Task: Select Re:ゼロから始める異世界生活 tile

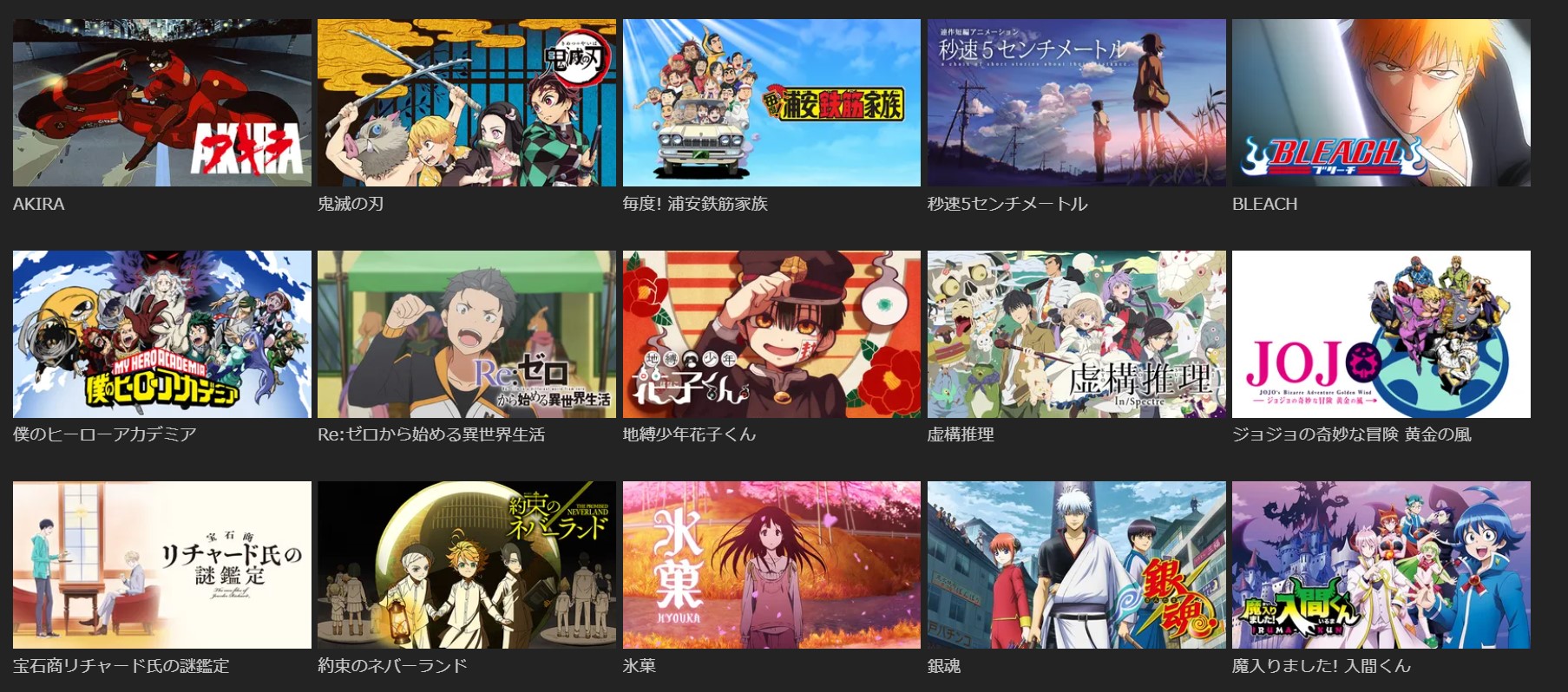Action: 466,334
